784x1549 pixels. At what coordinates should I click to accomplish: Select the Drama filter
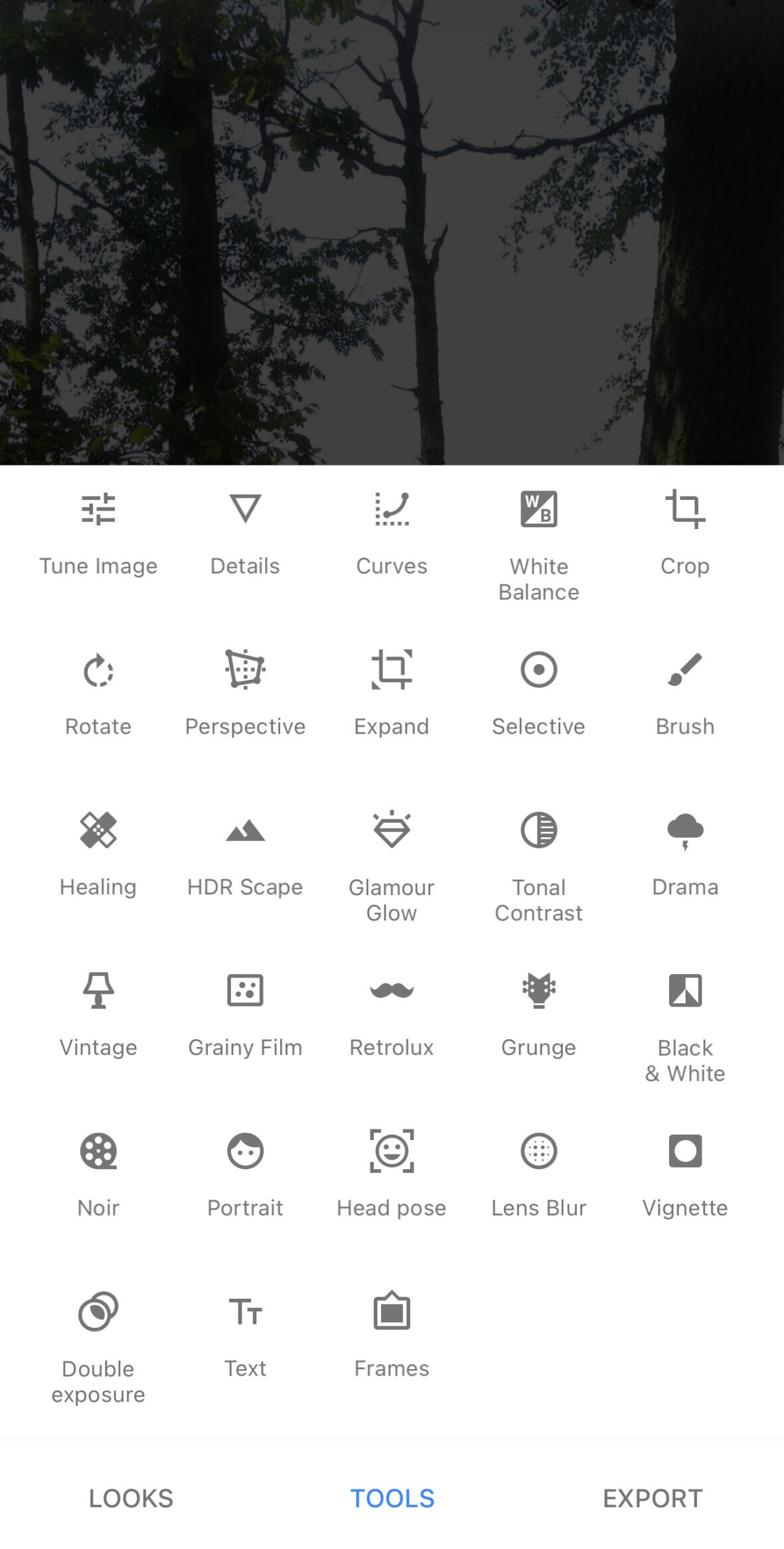(685, 855)
